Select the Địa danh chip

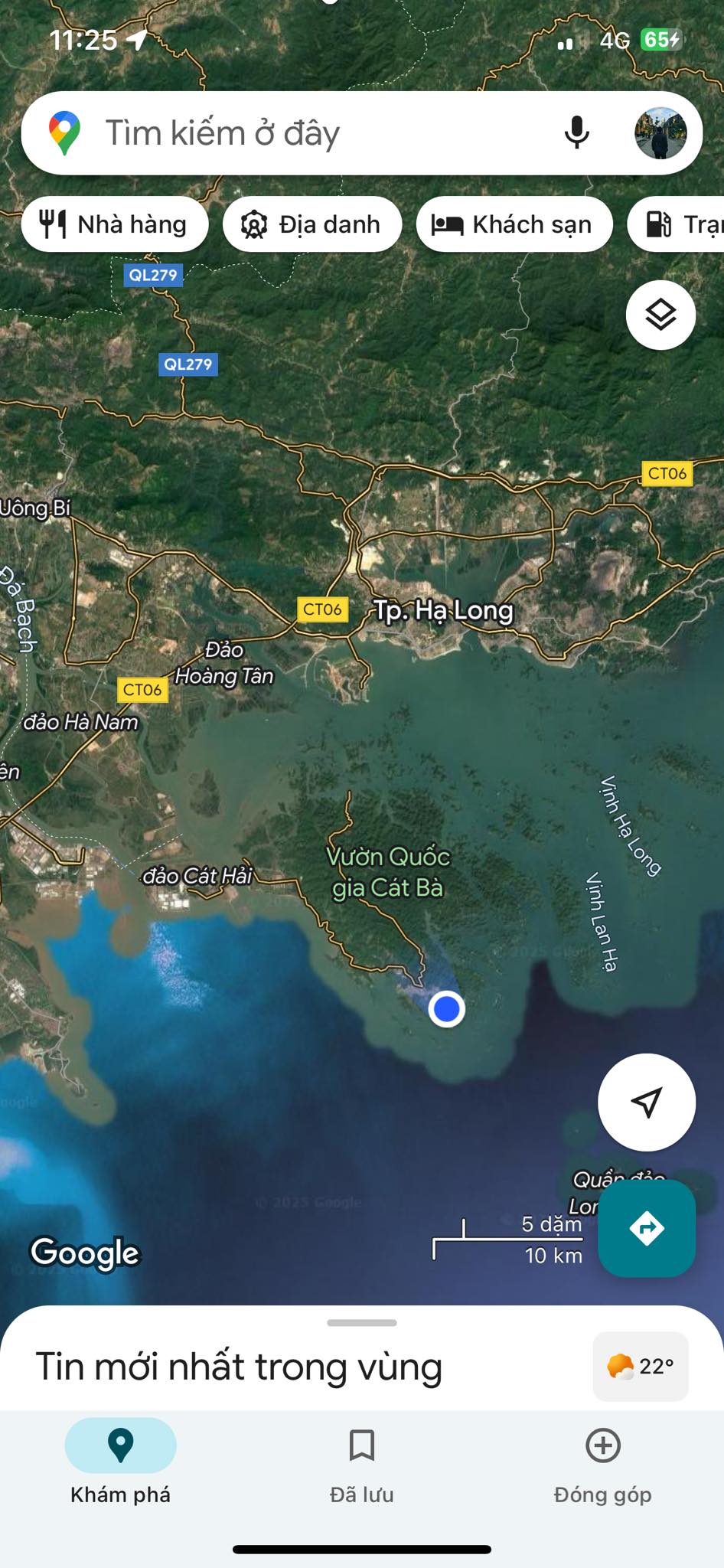pos(312,224)
